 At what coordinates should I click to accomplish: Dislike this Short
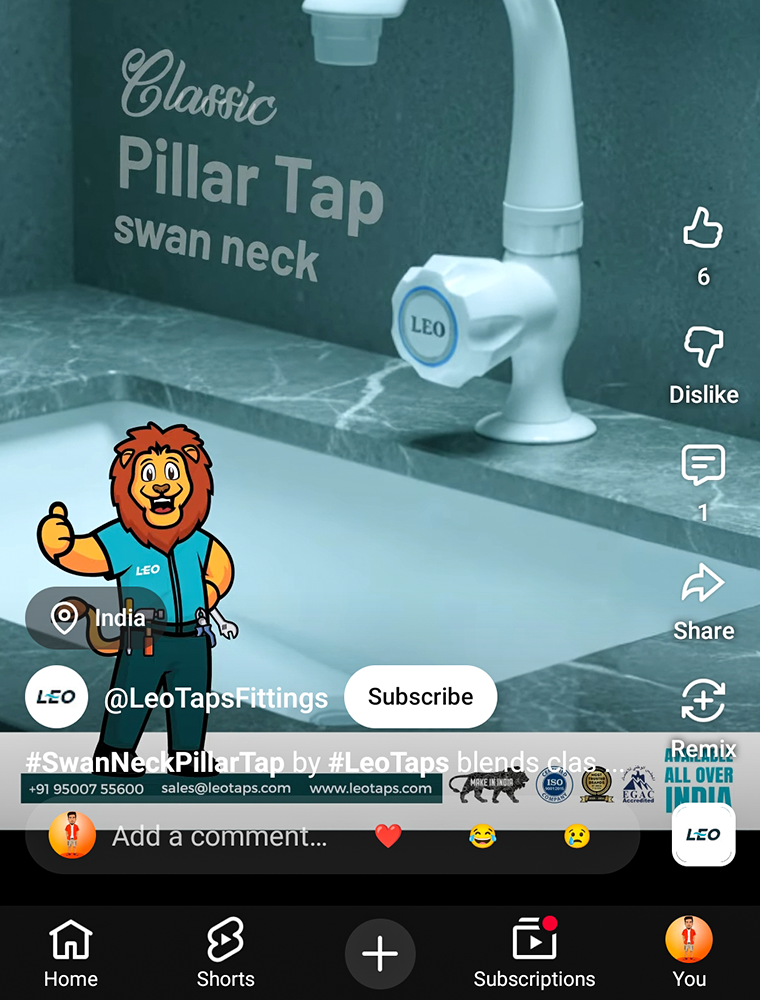click(x=703, y=349)
